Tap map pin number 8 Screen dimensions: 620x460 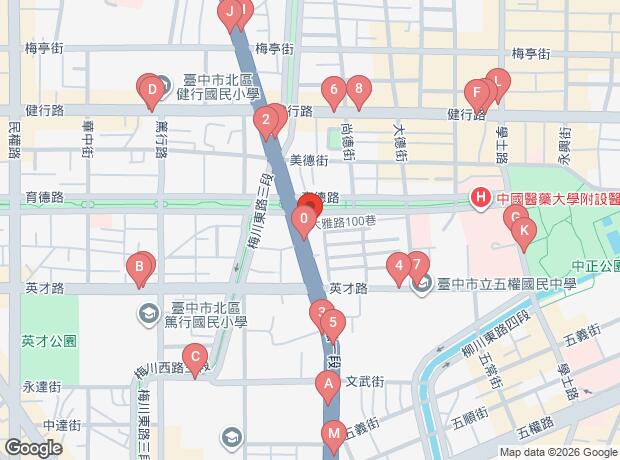(x=358, y=91)
